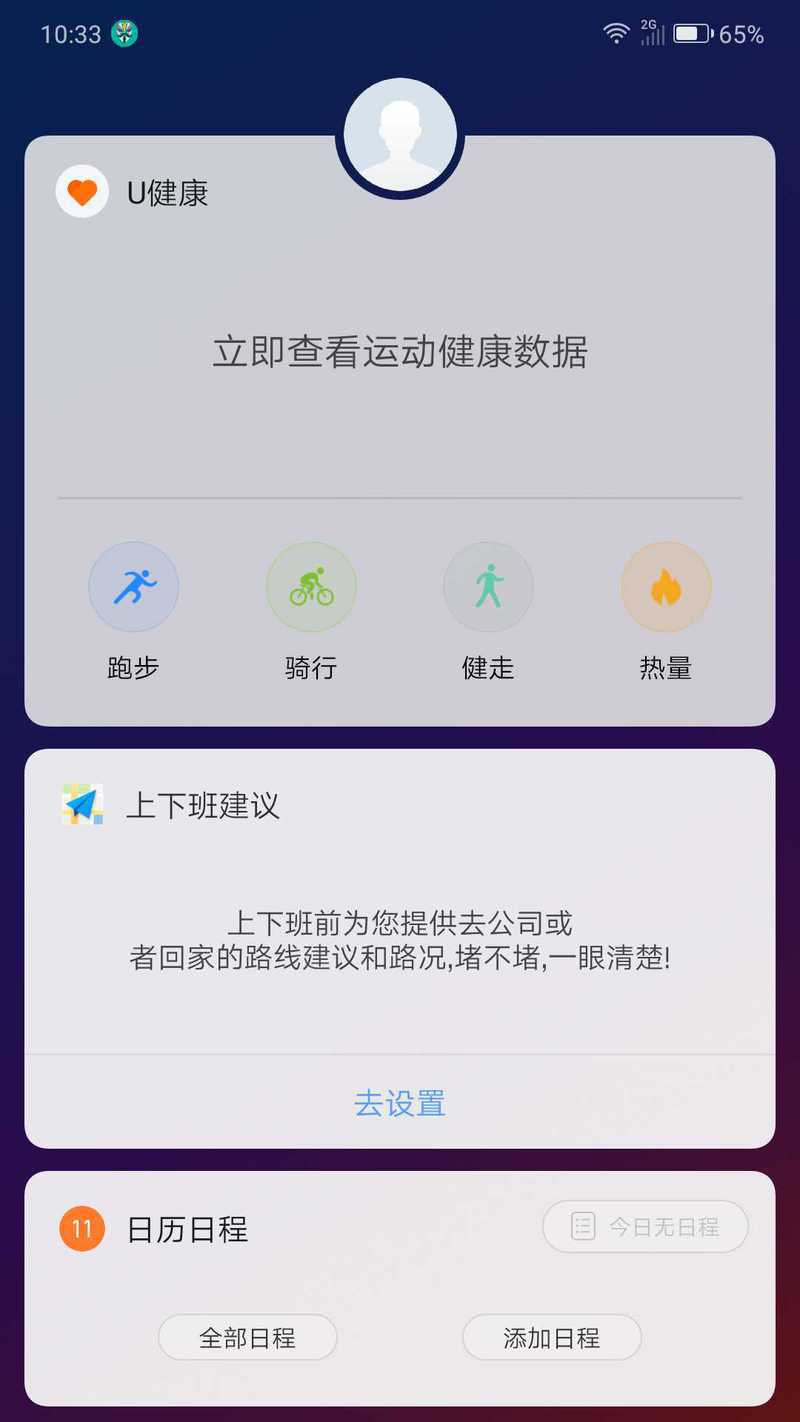This screenshot has height=1422, width=800.
Task: Tap the 今日无日程 button
Action: point(646,1226)
